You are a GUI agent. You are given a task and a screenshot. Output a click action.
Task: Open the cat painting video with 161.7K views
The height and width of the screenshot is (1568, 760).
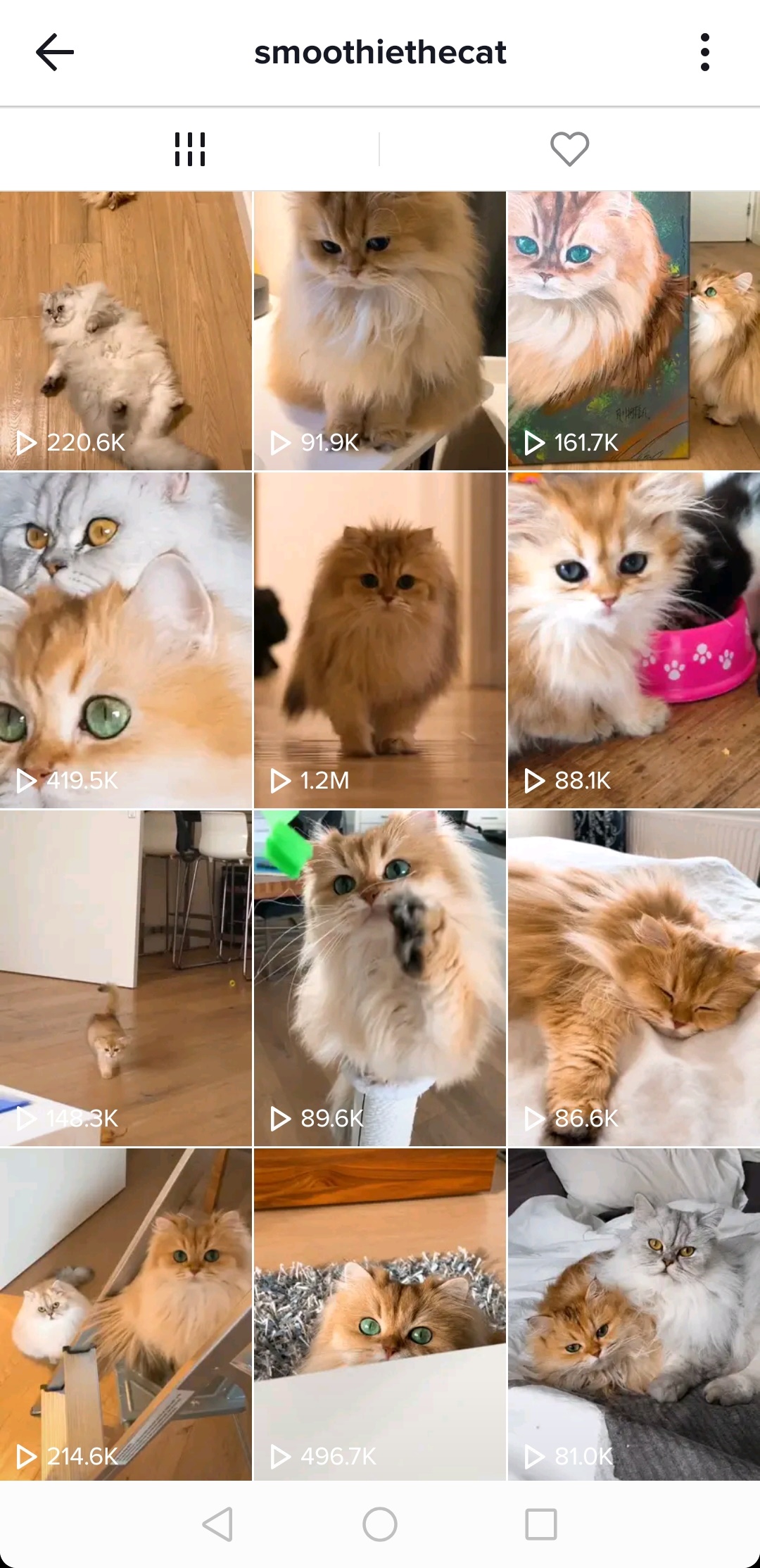point(634,331)
